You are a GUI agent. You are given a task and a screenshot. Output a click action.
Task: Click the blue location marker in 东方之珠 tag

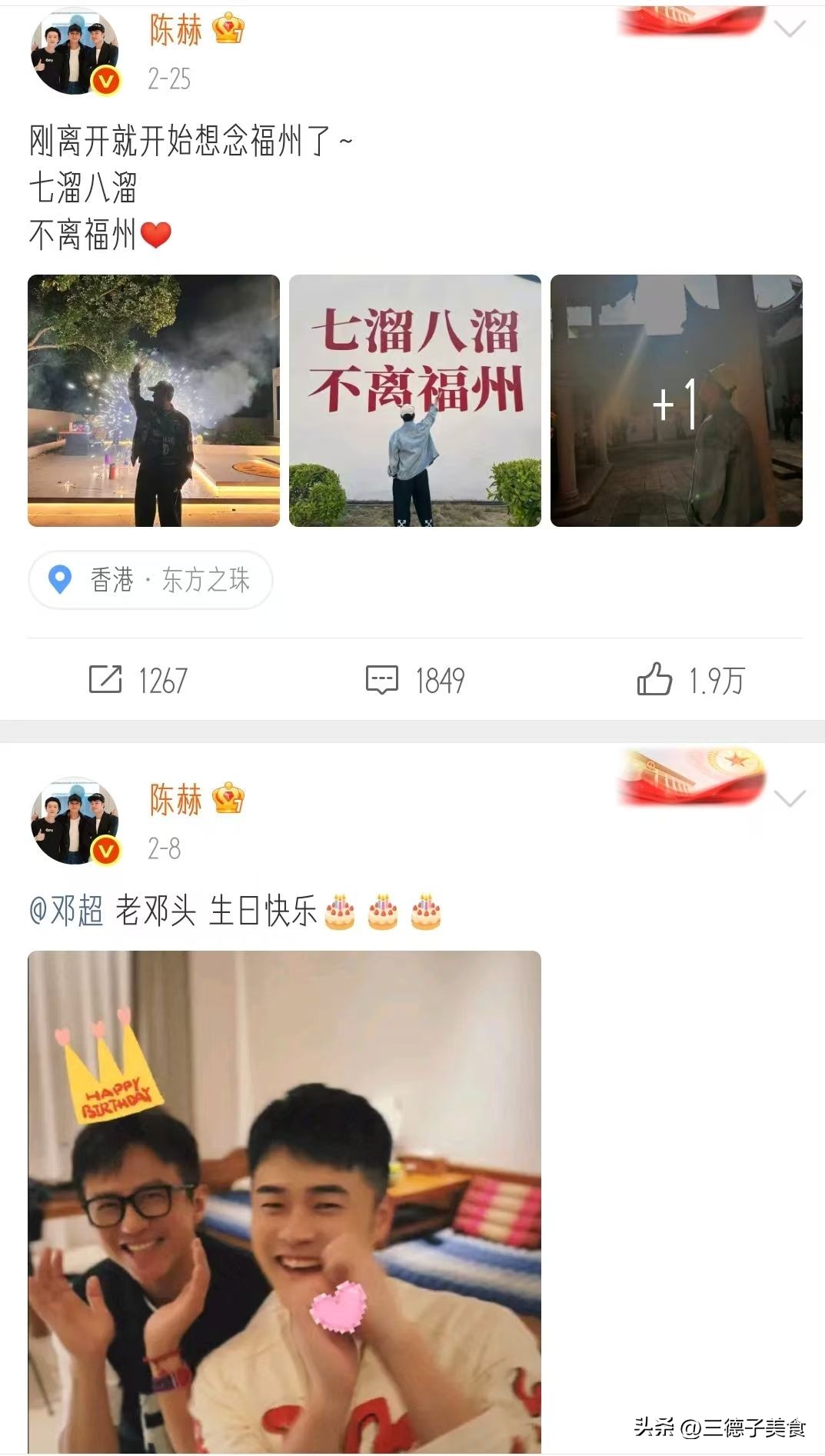(58, 581)
